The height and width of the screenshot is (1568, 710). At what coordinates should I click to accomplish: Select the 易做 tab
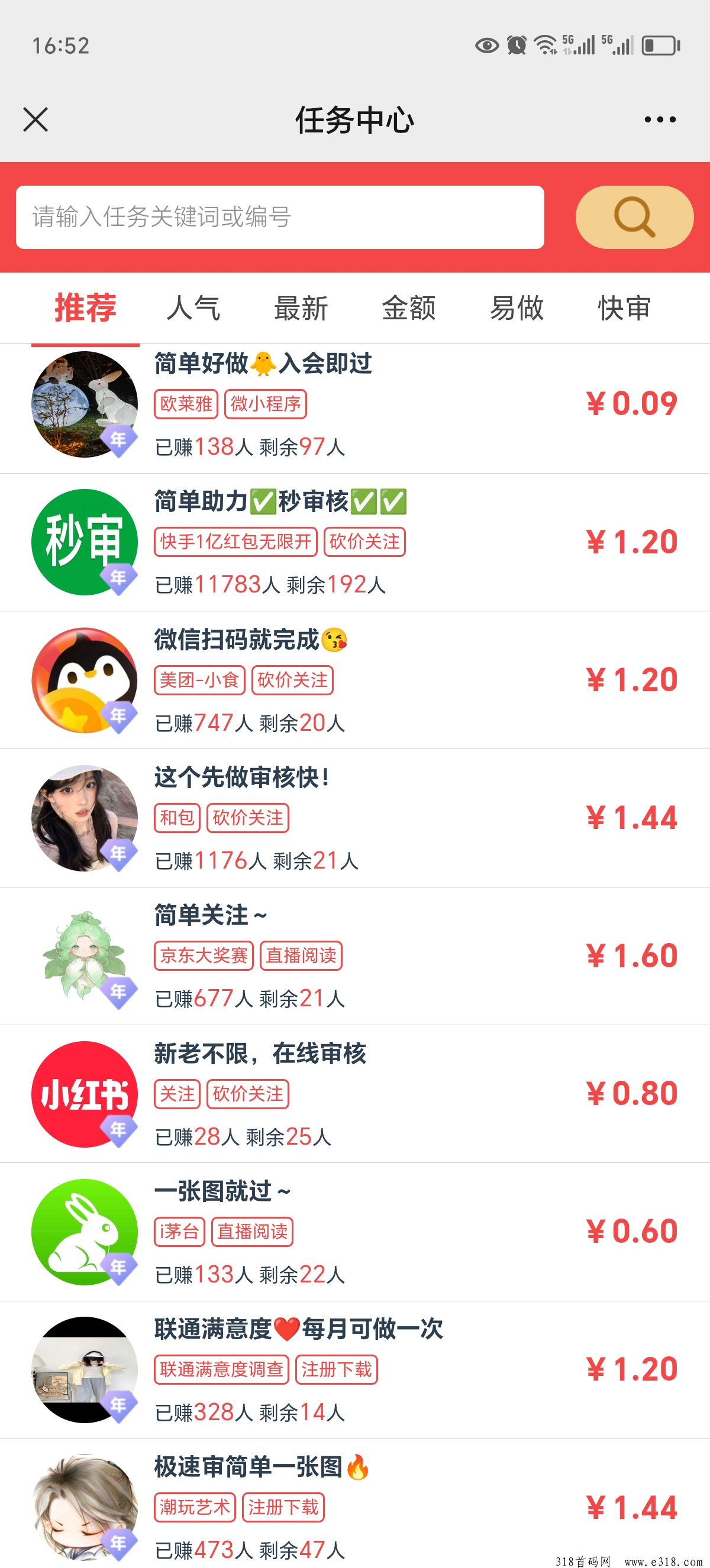click(x=517, y=308)
